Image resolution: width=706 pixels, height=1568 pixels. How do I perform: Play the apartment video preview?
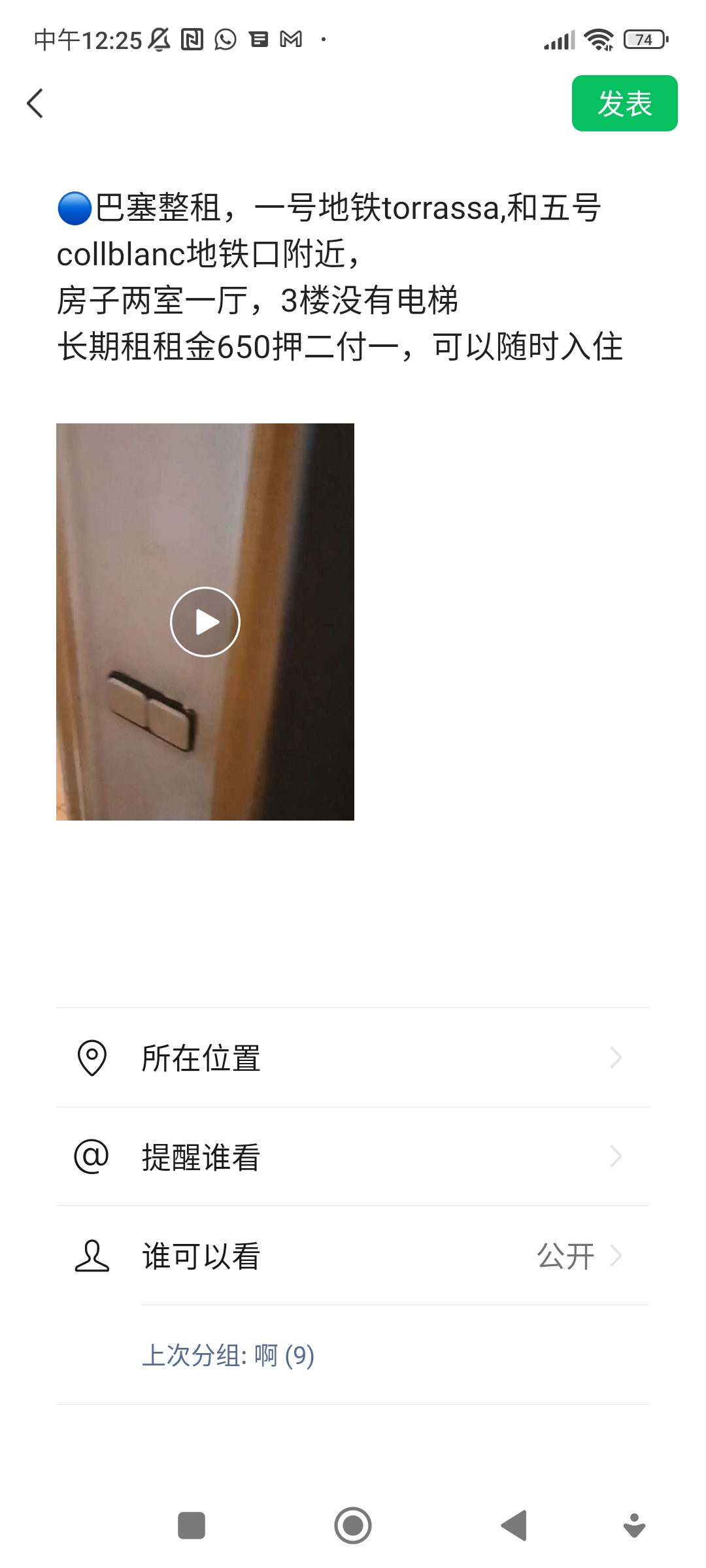(x=205, y=621)
